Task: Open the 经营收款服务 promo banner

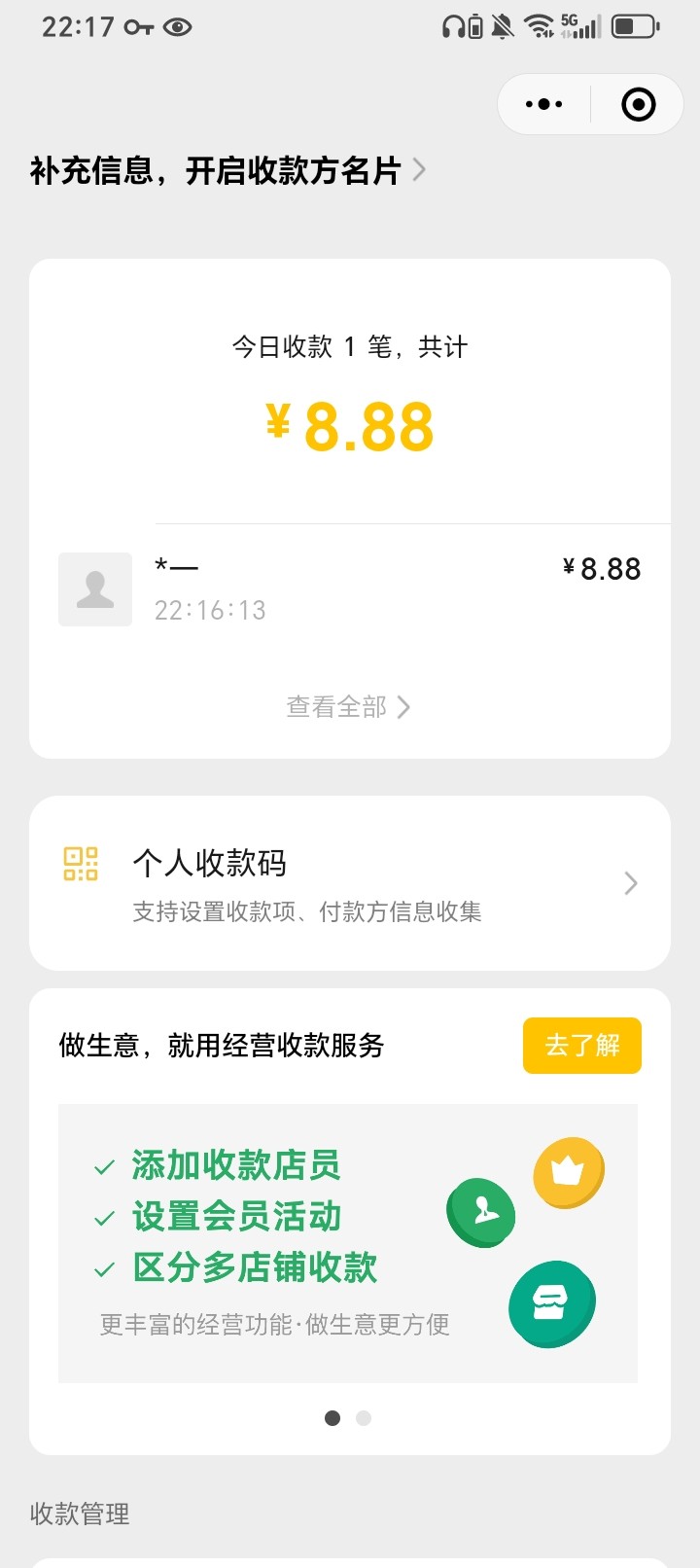Action: click(348, 1242)
